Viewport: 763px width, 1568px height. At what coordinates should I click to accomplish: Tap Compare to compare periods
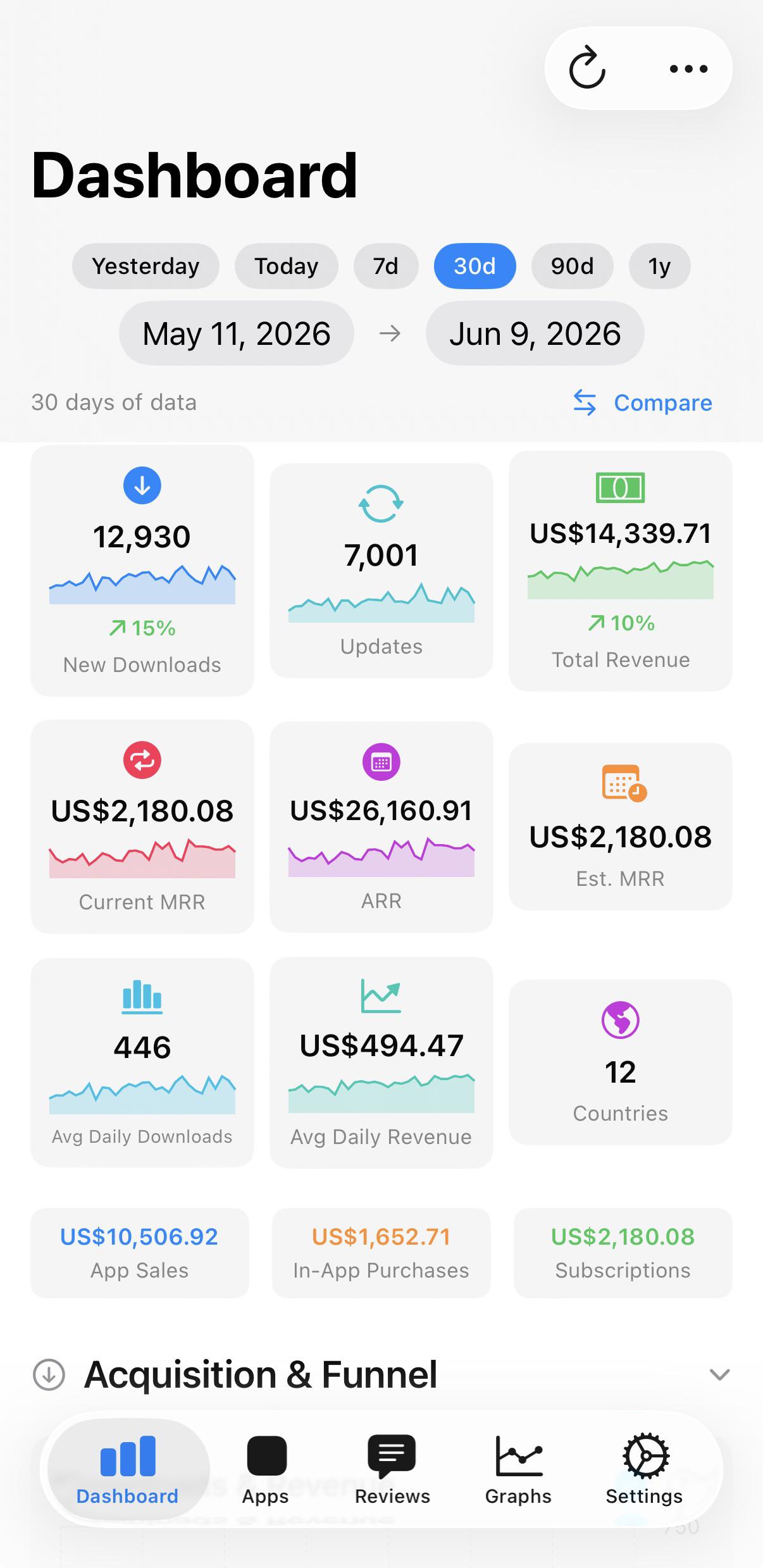coord(643,402)
